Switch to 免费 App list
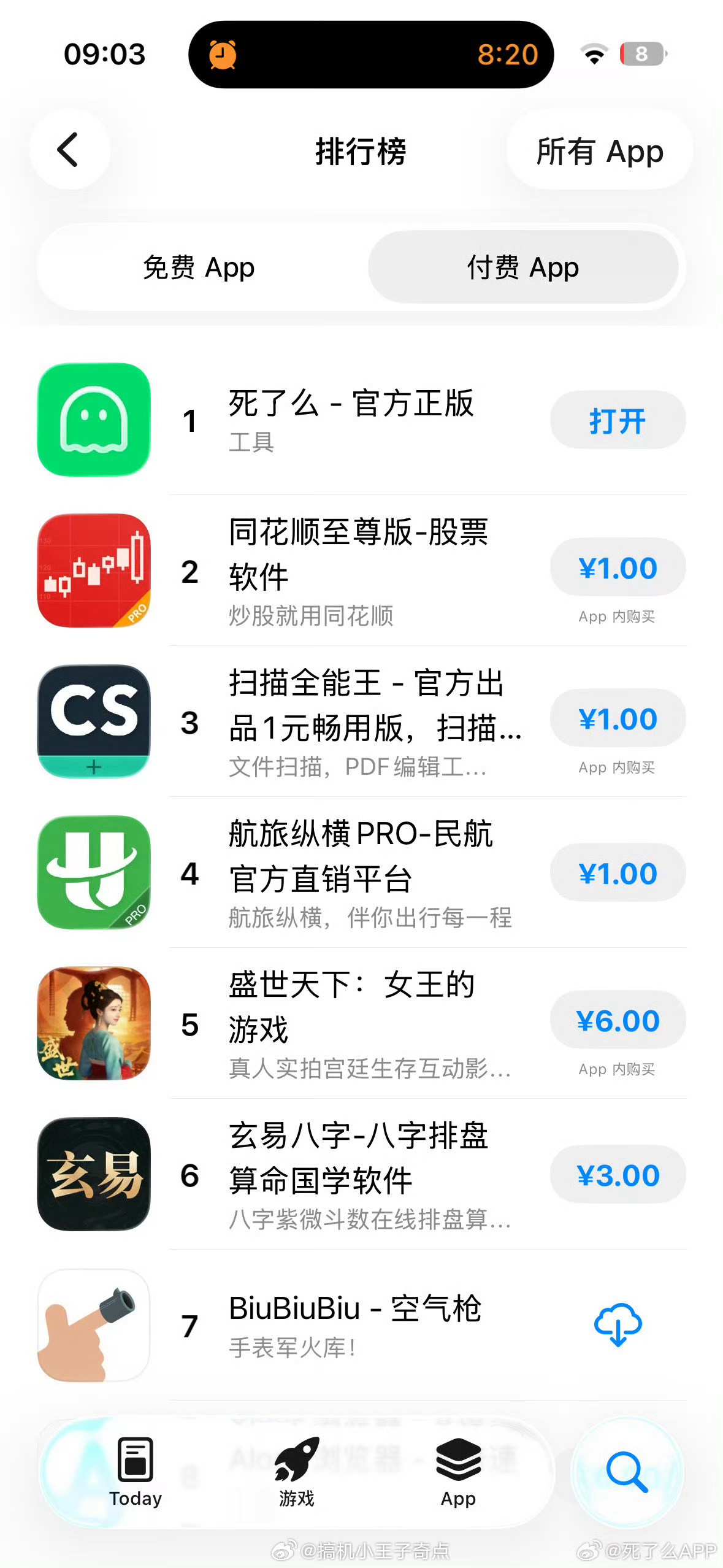Screen dimensions: 723x1568 (197, 267)
